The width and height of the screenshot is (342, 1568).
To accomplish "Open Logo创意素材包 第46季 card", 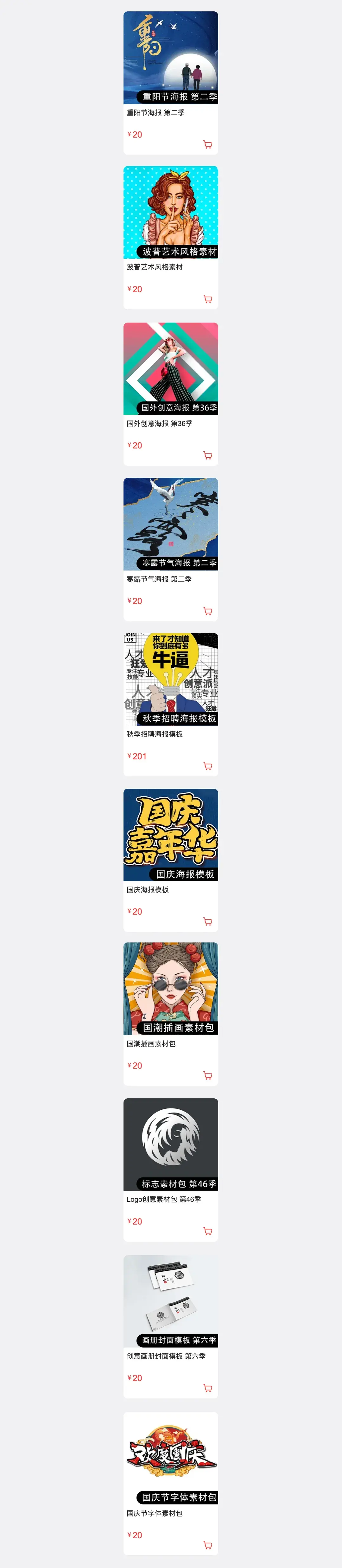I will click(x=171, y=1145).
